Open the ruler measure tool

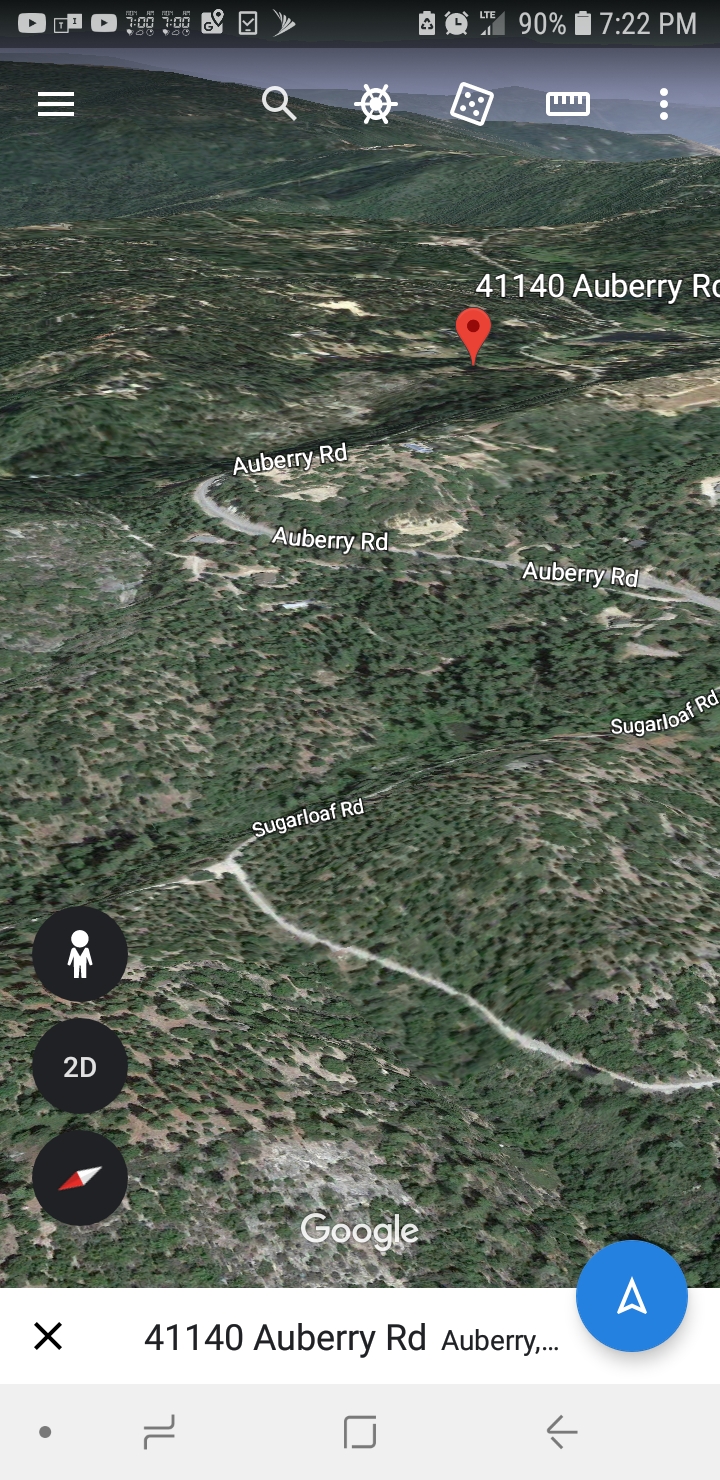[x=567, y=104]
